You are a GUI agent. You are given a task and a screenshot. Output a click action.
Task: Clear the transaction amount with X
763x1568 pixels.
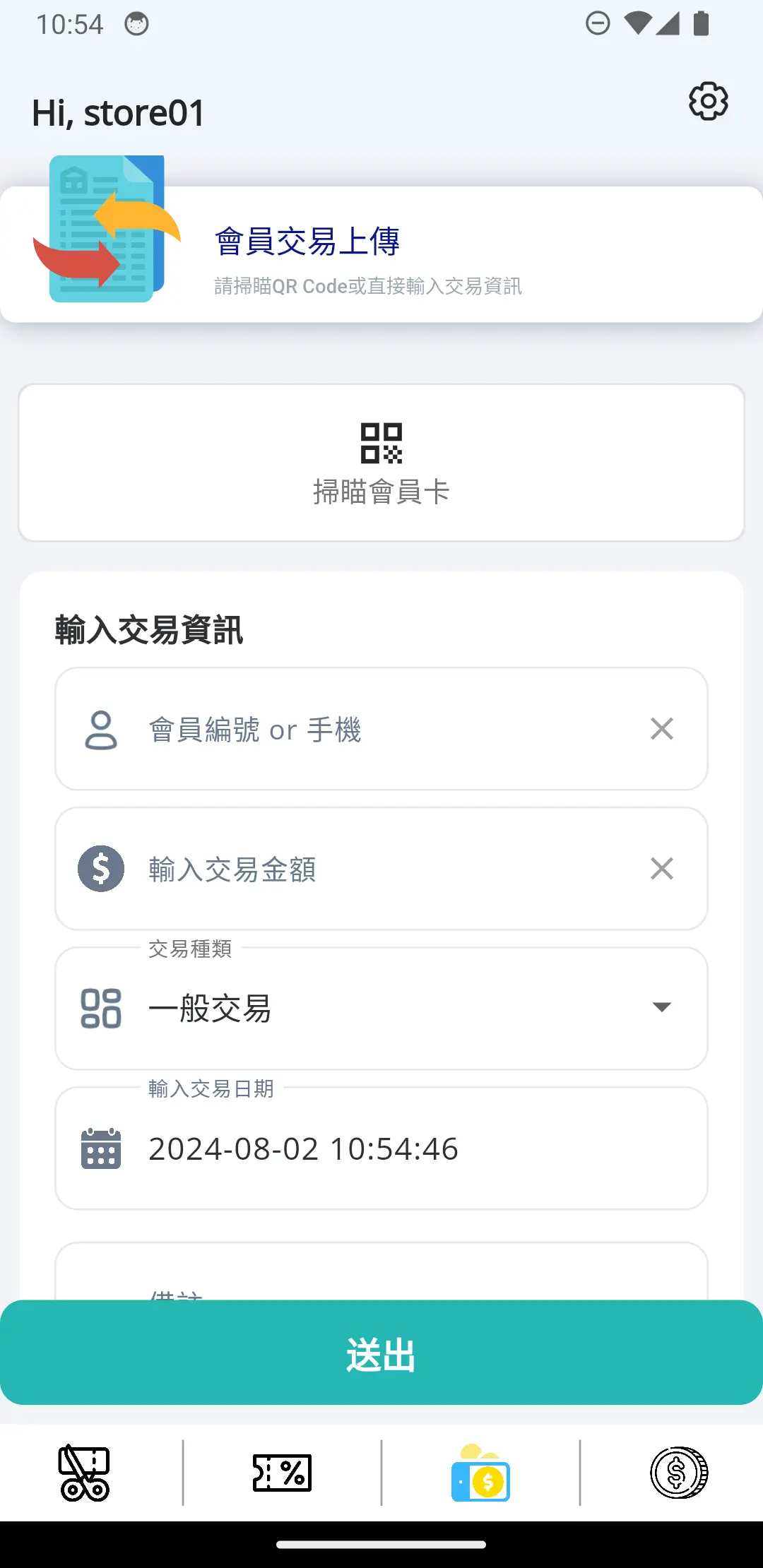tap(661, 868)
